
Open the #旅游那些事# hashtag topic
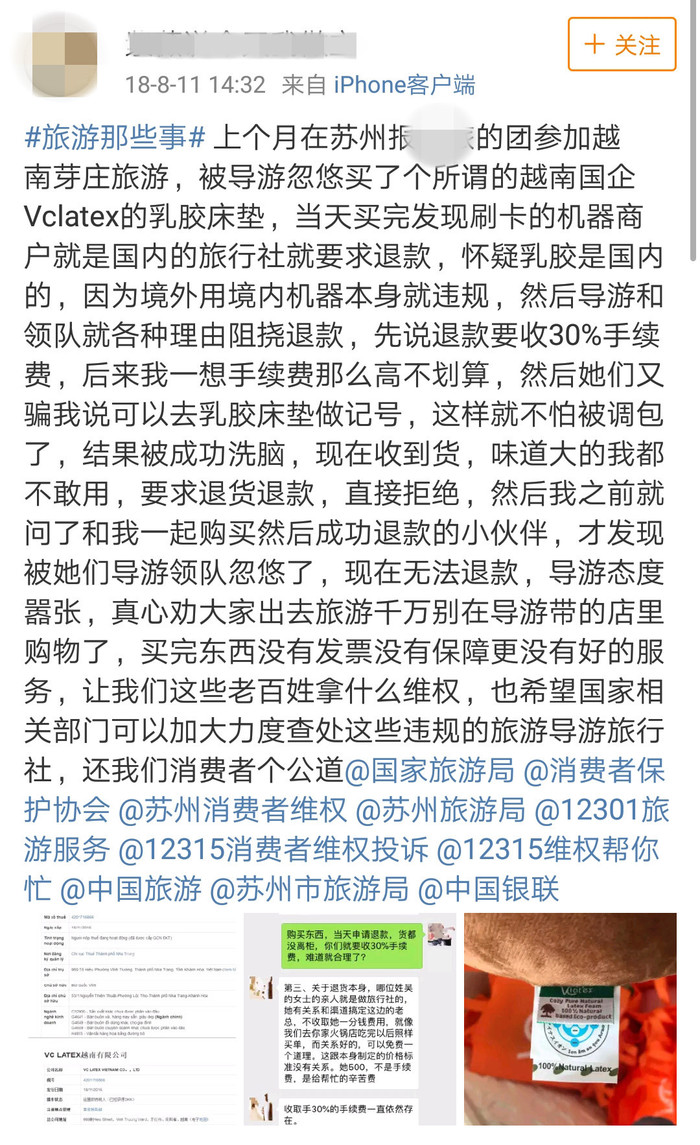pos(115,137)
